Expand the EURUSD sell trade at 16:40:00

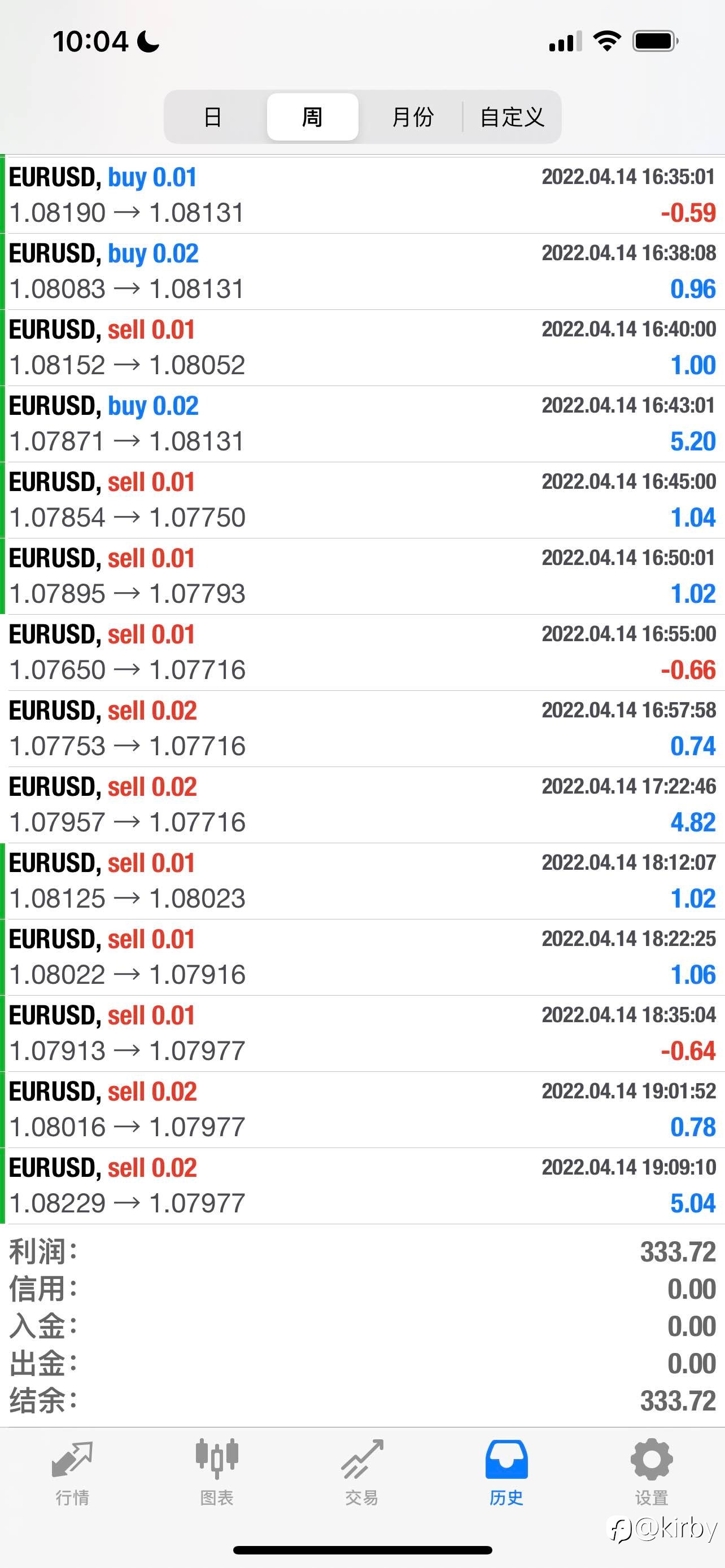[x=362, y=348]
